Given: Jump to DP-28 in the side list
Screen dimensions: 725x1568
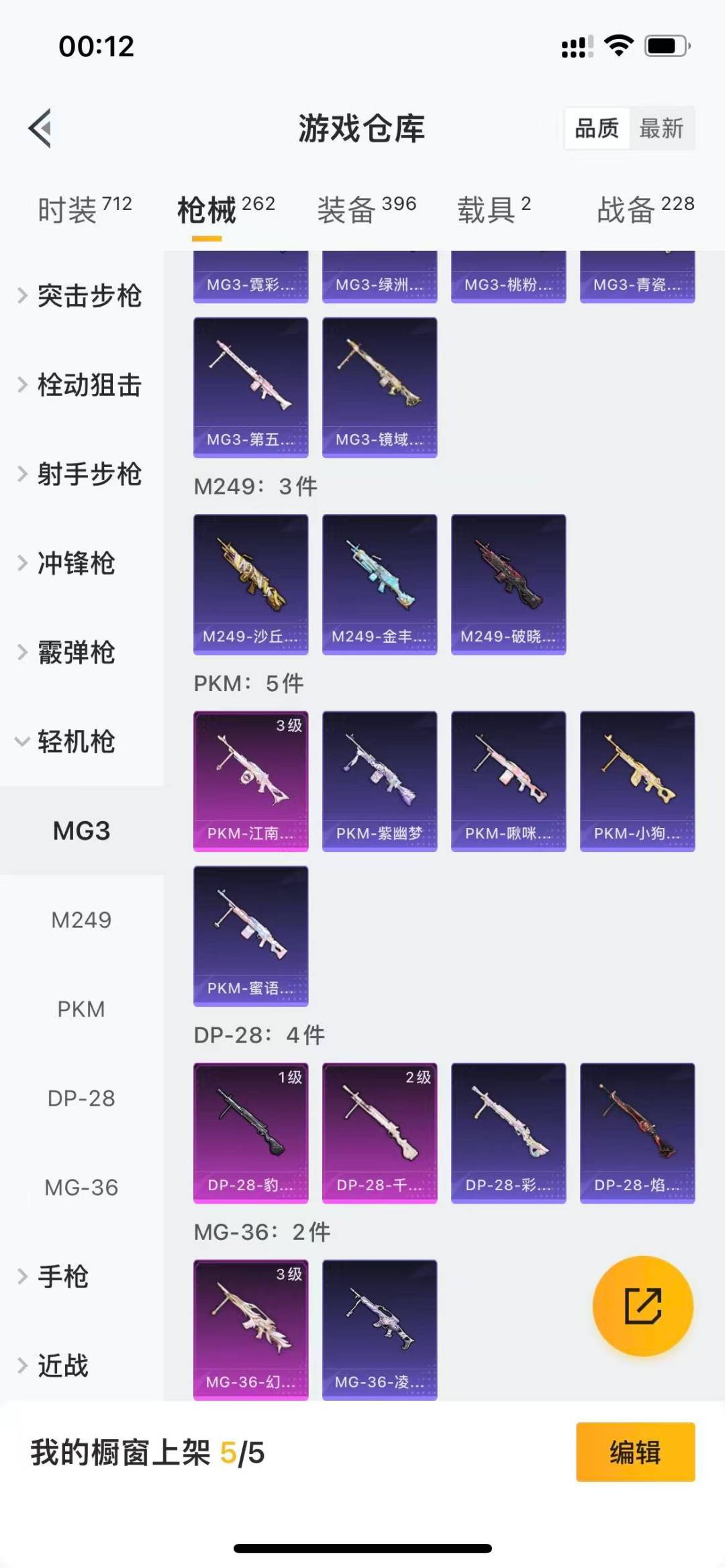Looking at the screenshot, I should click(81, 1098).
